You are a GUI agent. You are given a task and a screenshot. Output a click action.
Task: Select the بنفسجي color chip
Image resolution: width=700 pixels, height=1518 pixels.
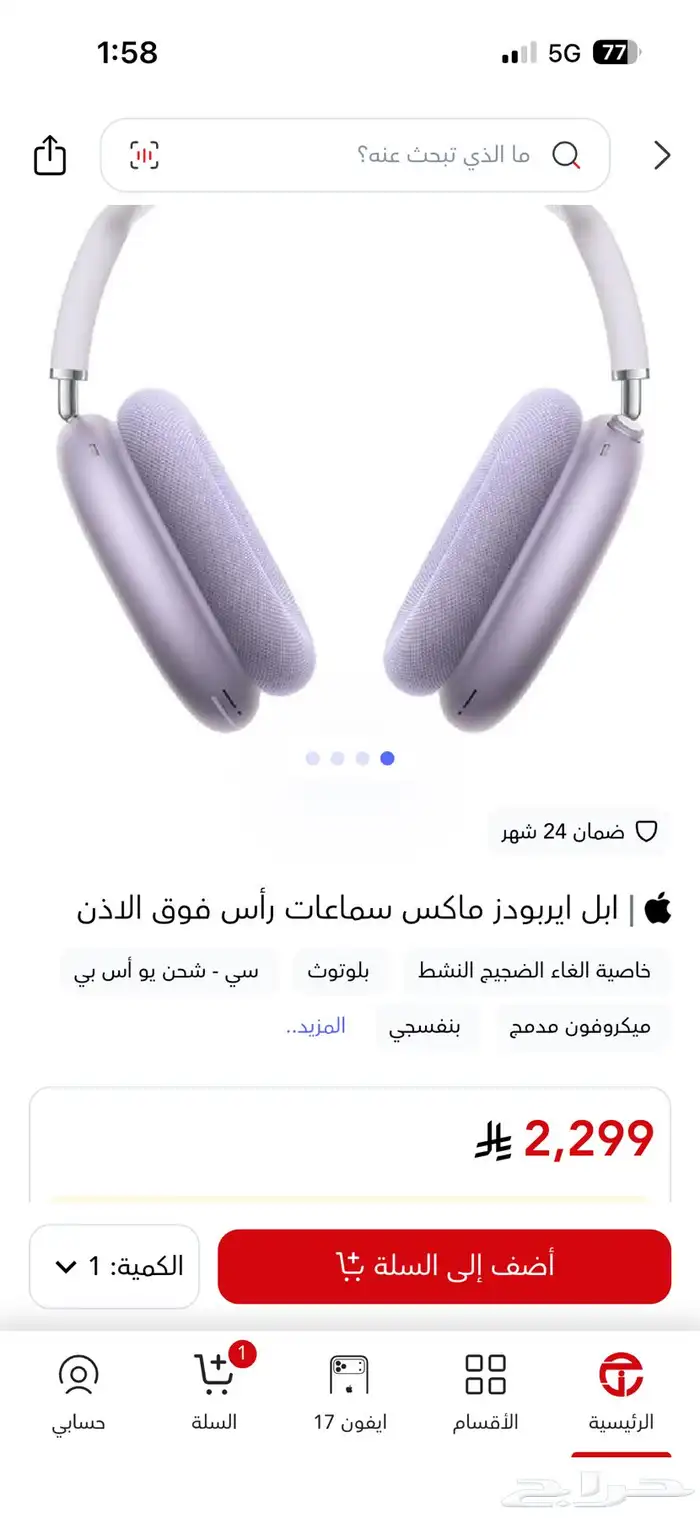click(x=427, y=1027)
